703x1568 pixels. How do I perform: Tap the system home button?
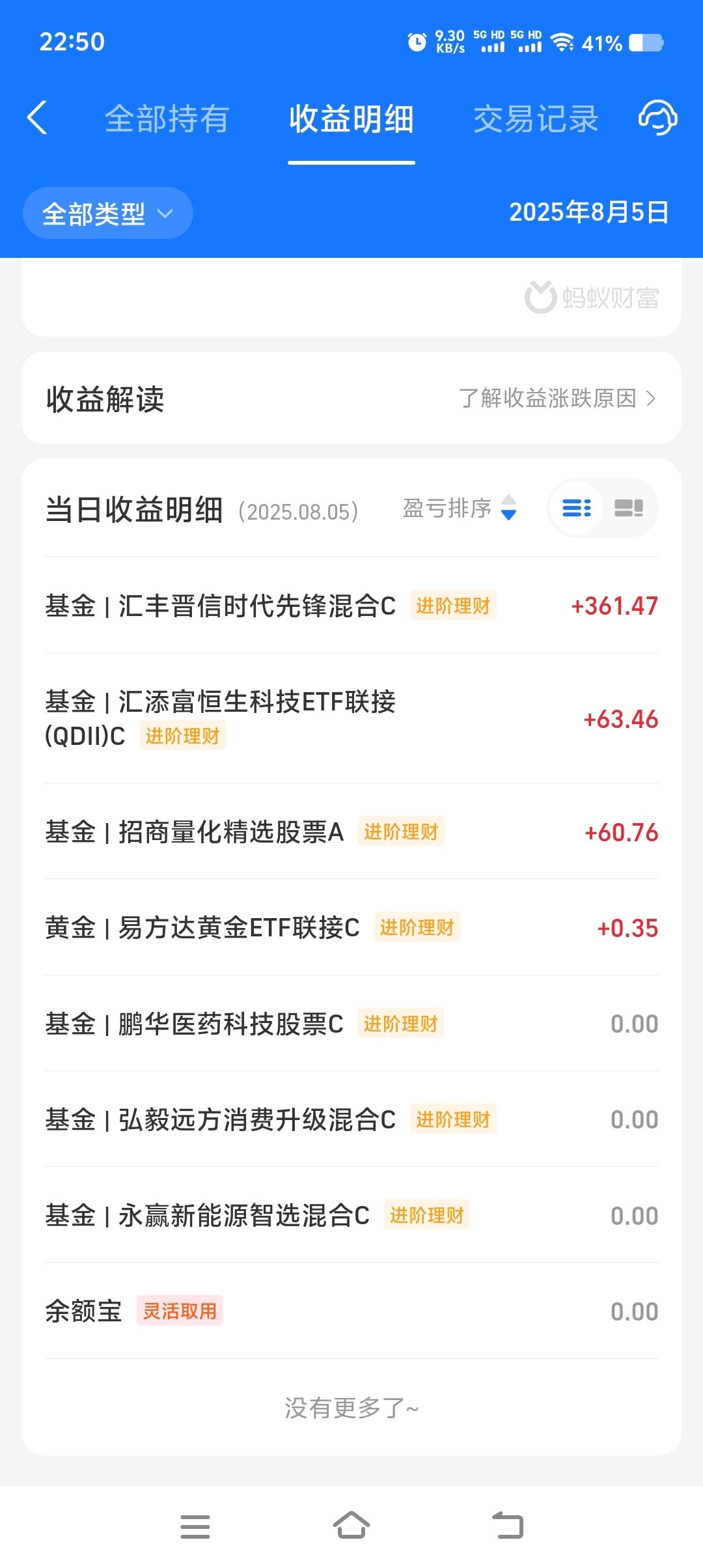[351, 1525]
